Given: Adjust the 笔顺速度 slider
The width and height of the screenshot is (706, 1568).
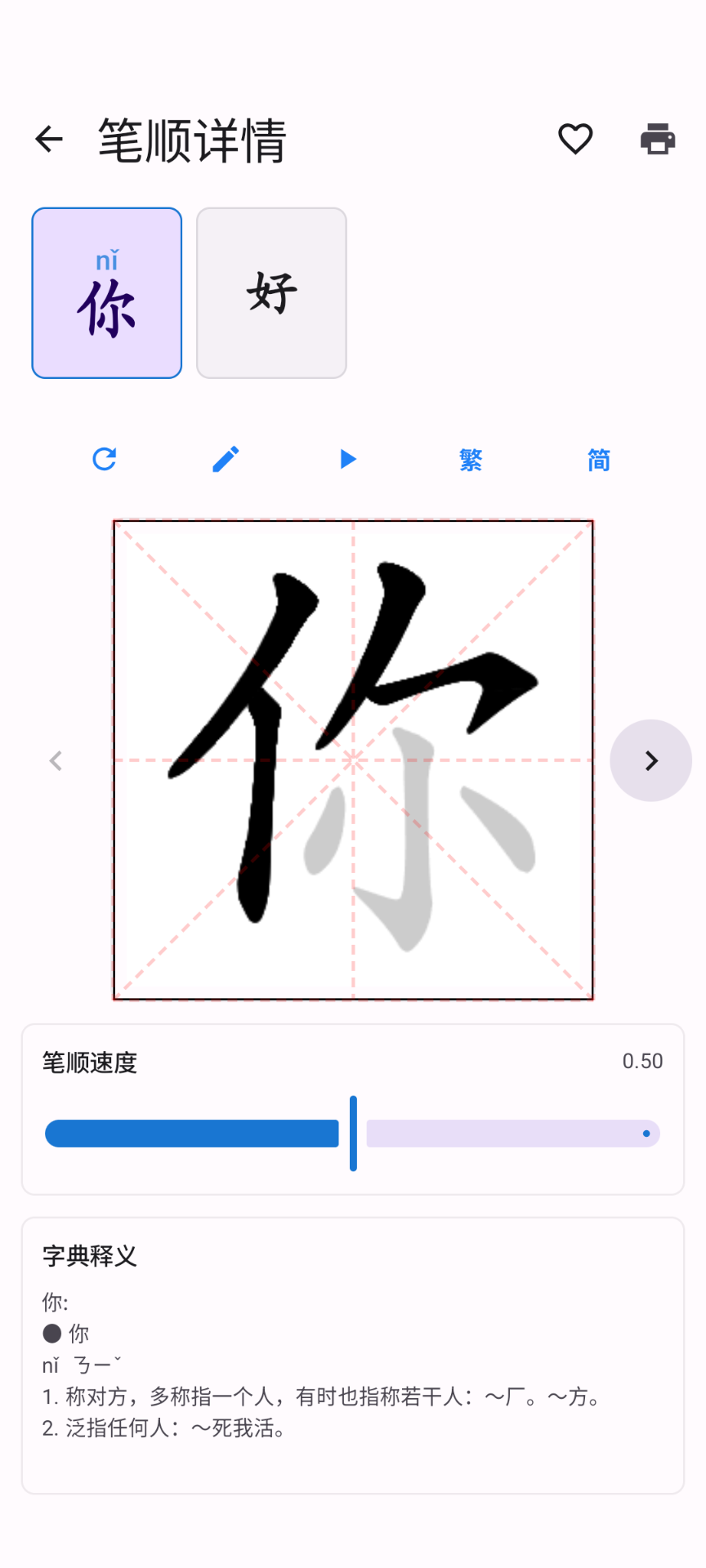Looking at the screenshot, I should click(353, 1134).
